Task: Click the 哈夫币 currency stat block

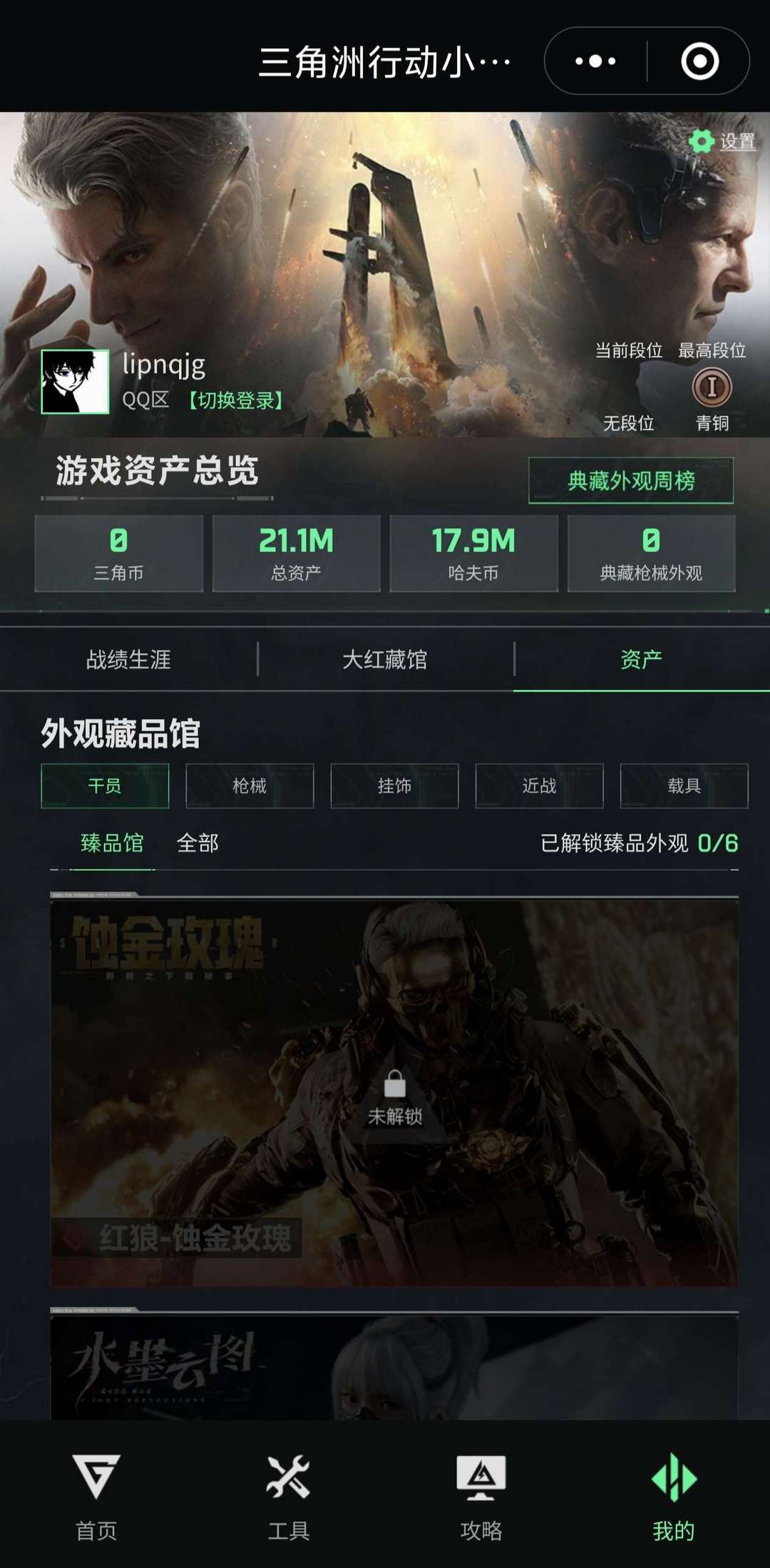Action: 473,554
